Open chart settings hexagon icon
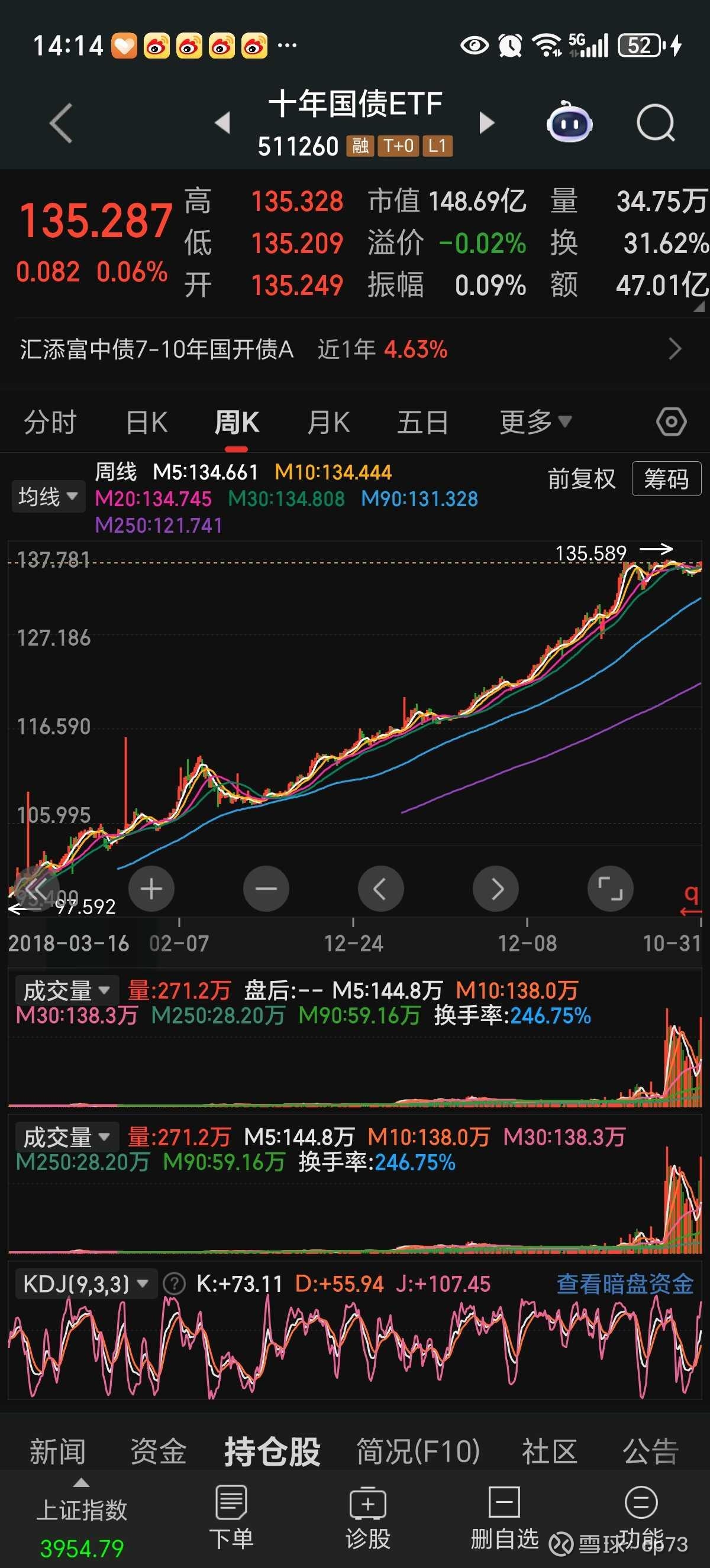The height and width of the screenshot is (1568, 710). point(672,422)
